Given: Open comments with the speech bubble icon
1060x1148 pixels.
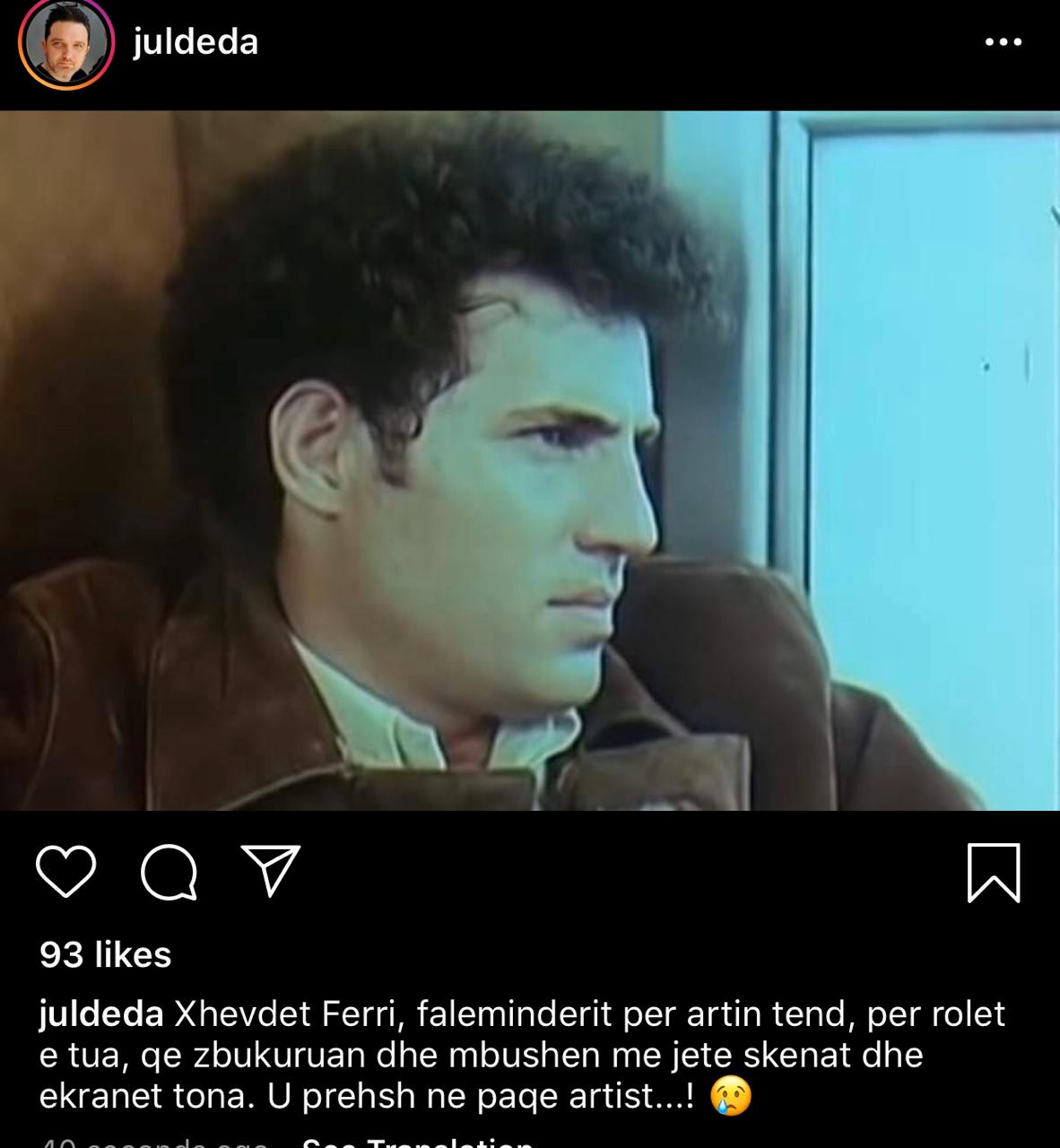Looking at the screenshot, I should click(169, 872).
